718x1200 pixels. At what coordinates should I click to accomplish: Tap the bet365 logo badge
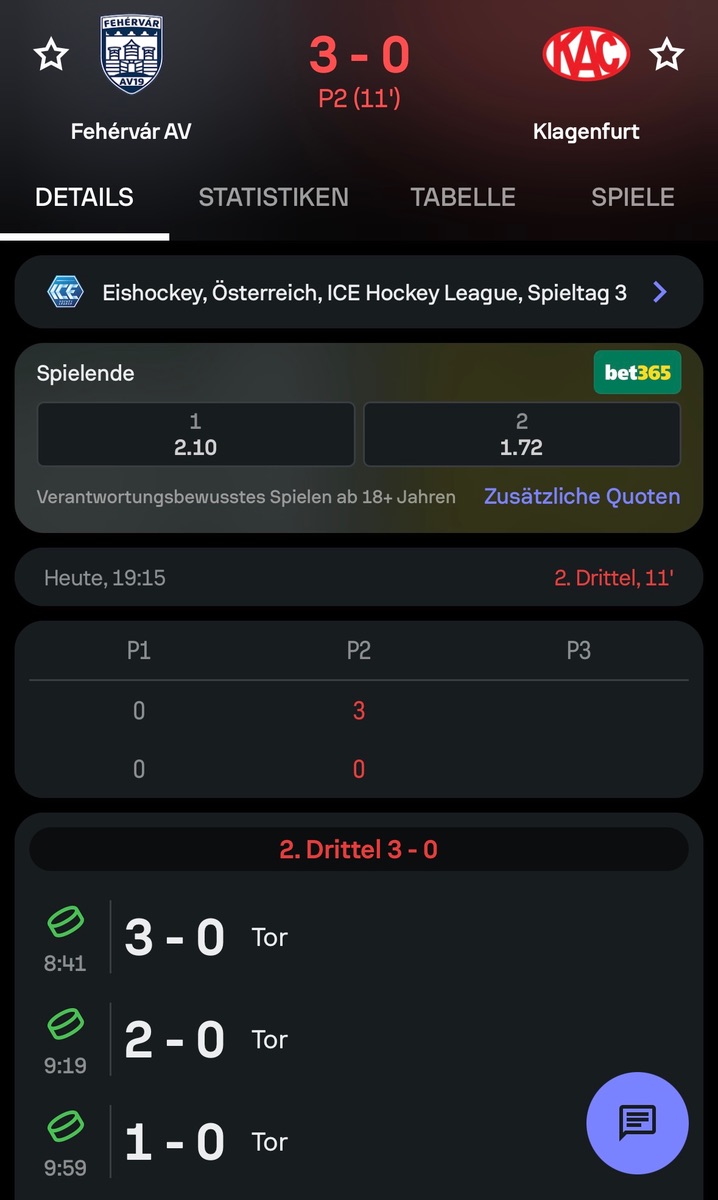click(637, 373)
